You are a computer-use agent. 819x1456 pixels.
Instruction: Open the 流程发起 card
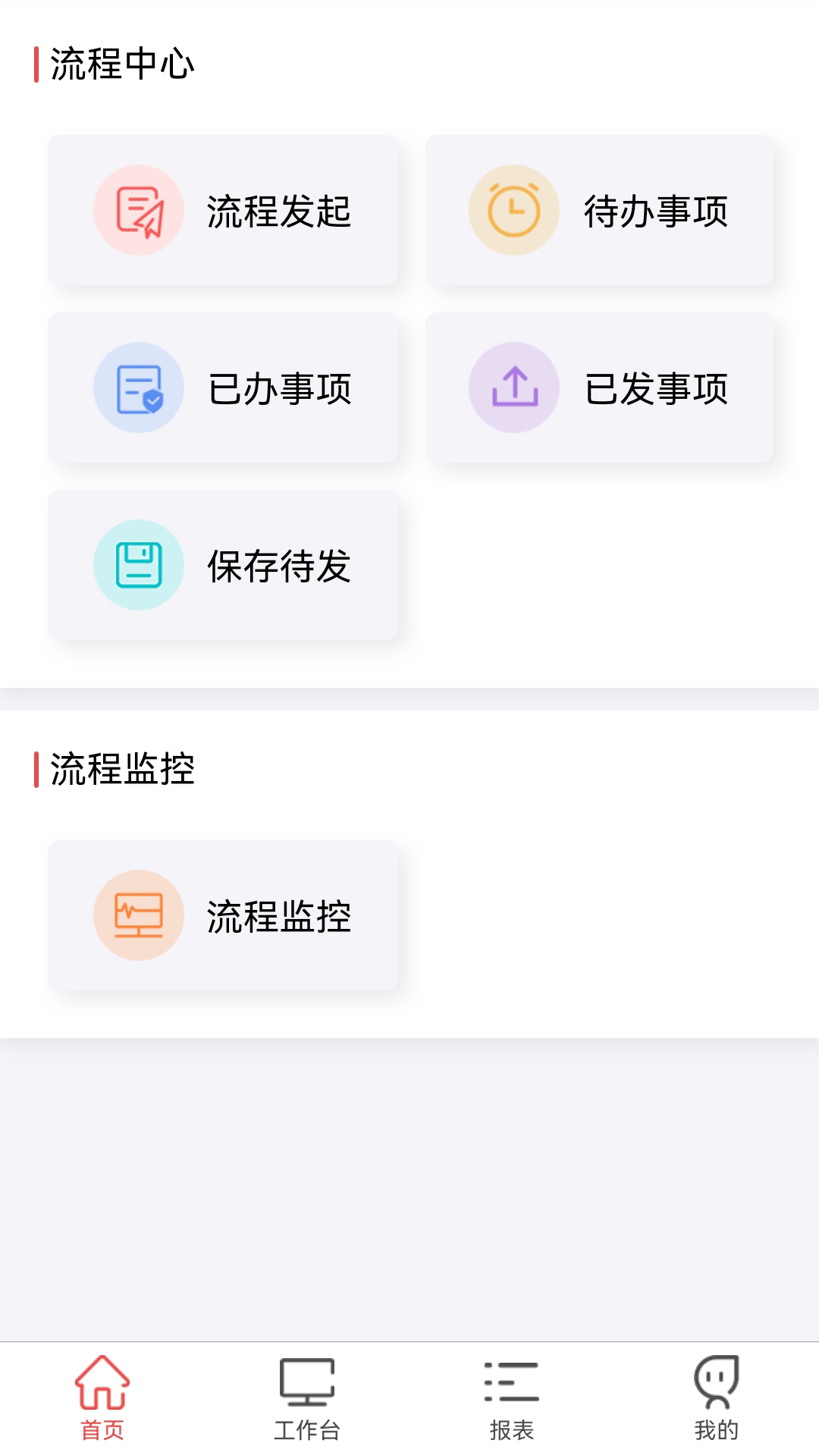224,210
